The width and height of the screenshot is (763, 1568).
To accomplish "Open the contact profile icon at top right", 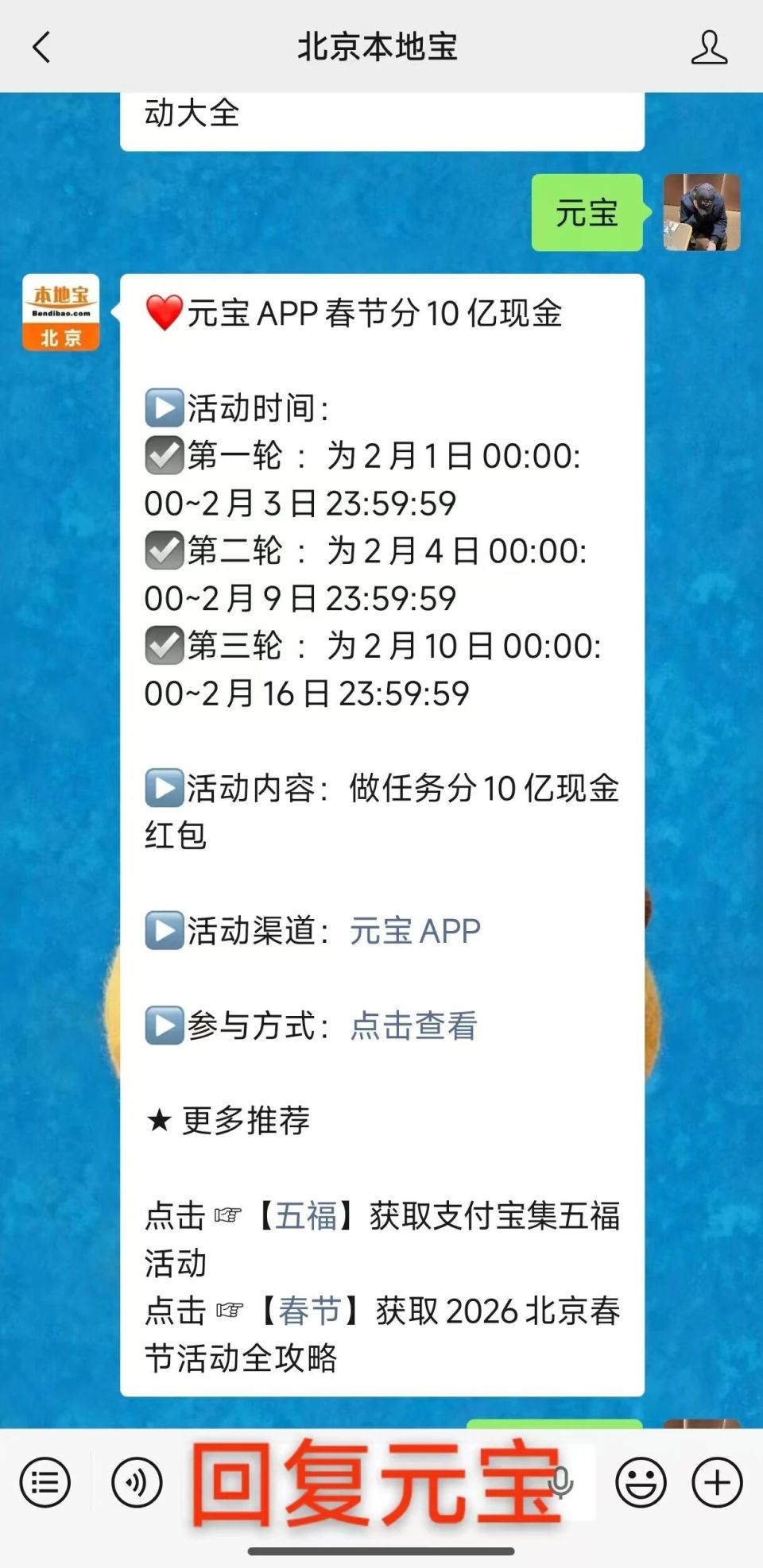I will (x=711, y=48).
